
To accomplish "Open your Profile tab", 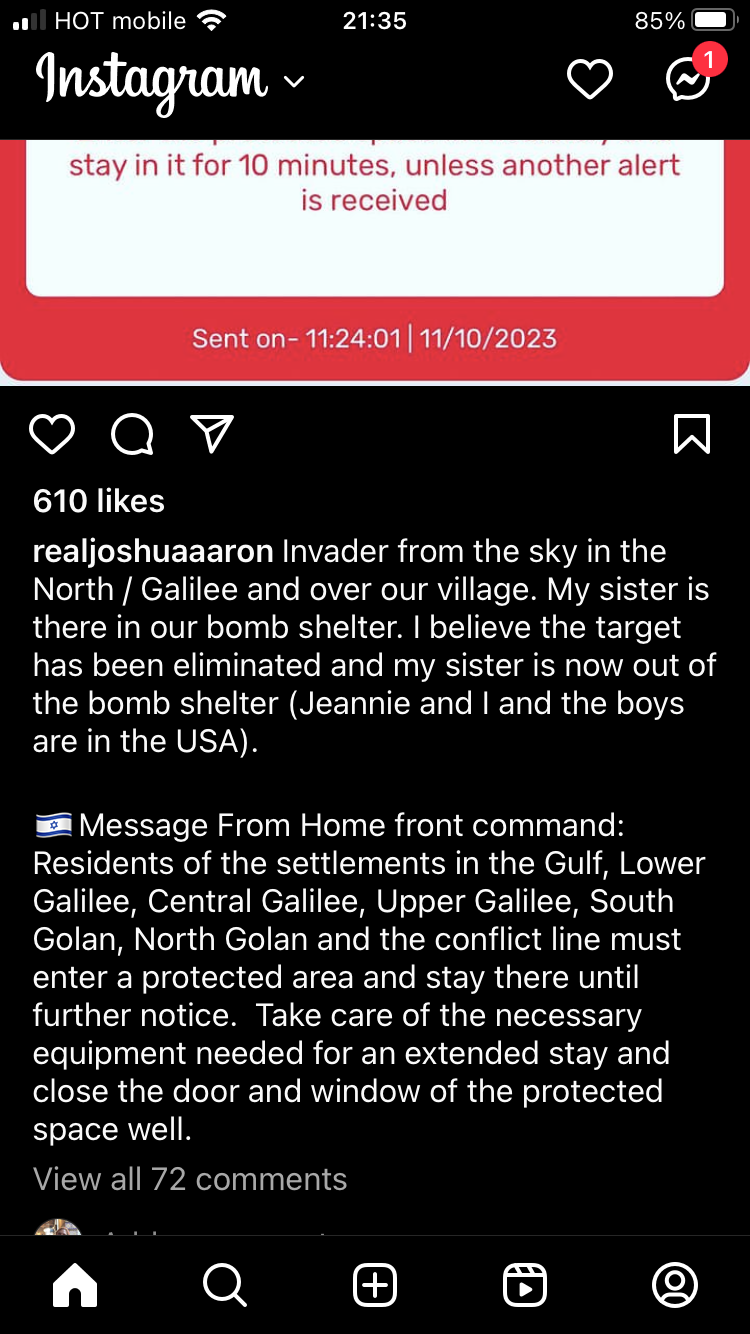I will [x=674, y=1285].
